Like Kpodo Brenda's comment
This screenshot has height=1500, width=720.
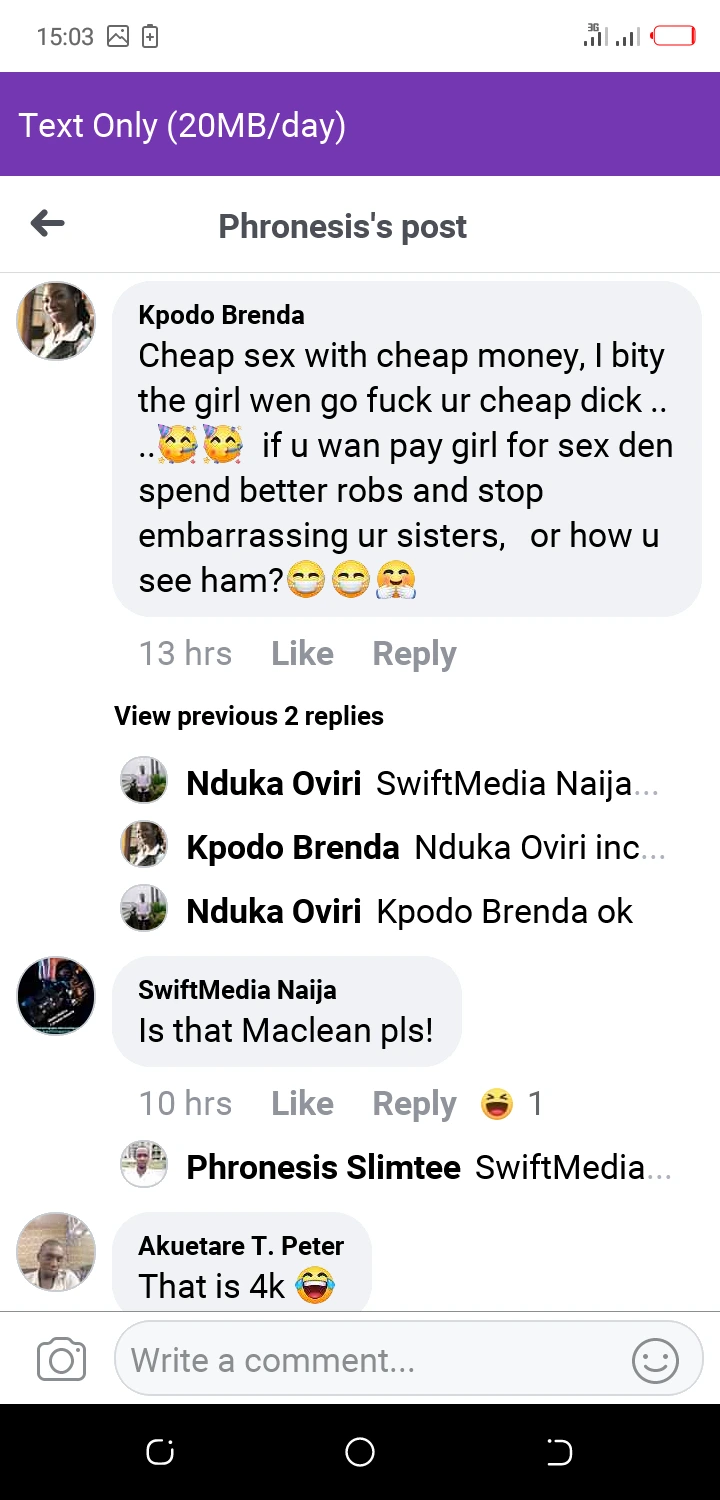[x=302, y=654]
